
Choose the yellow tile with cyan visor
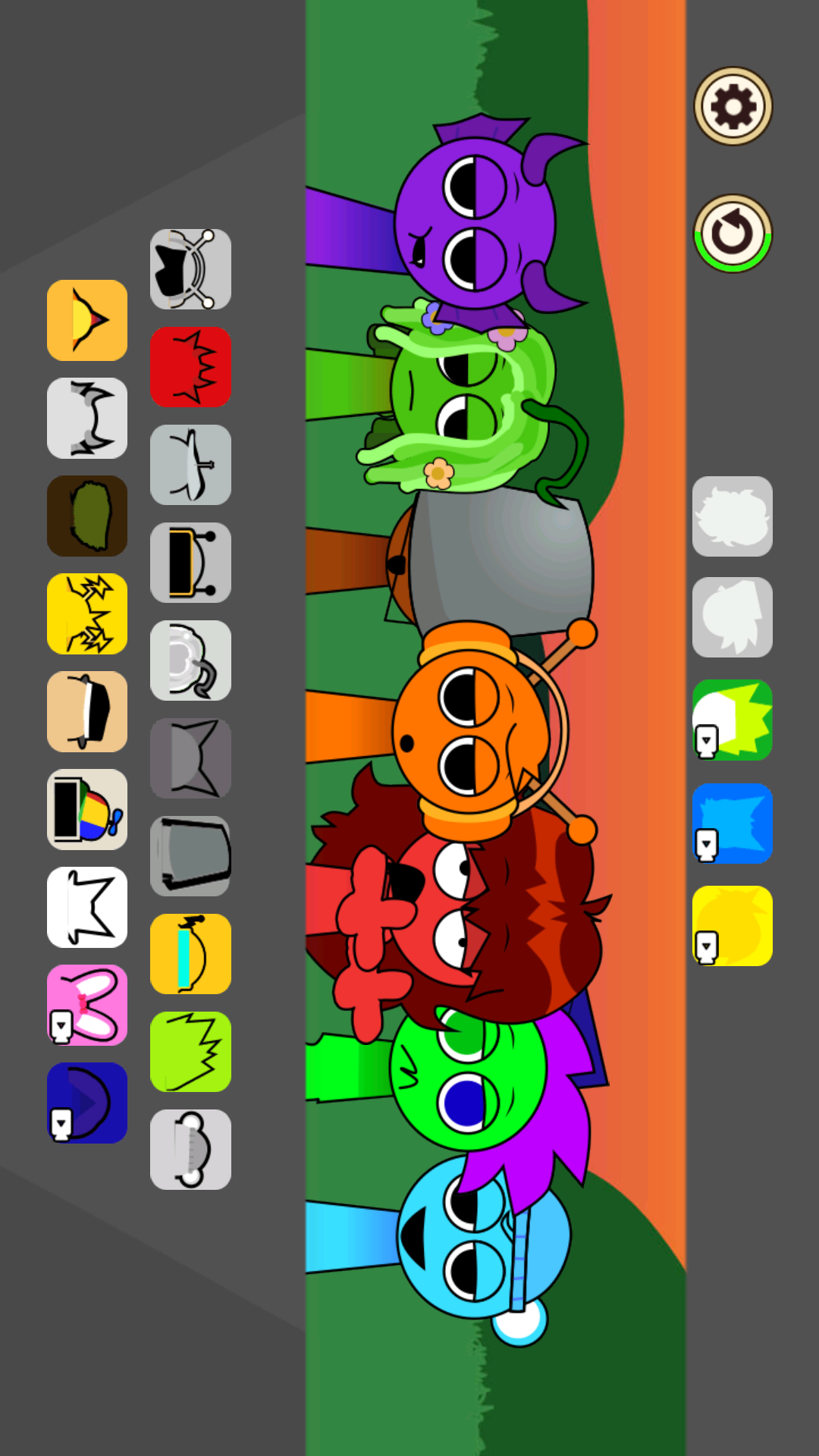pos(190,954)
